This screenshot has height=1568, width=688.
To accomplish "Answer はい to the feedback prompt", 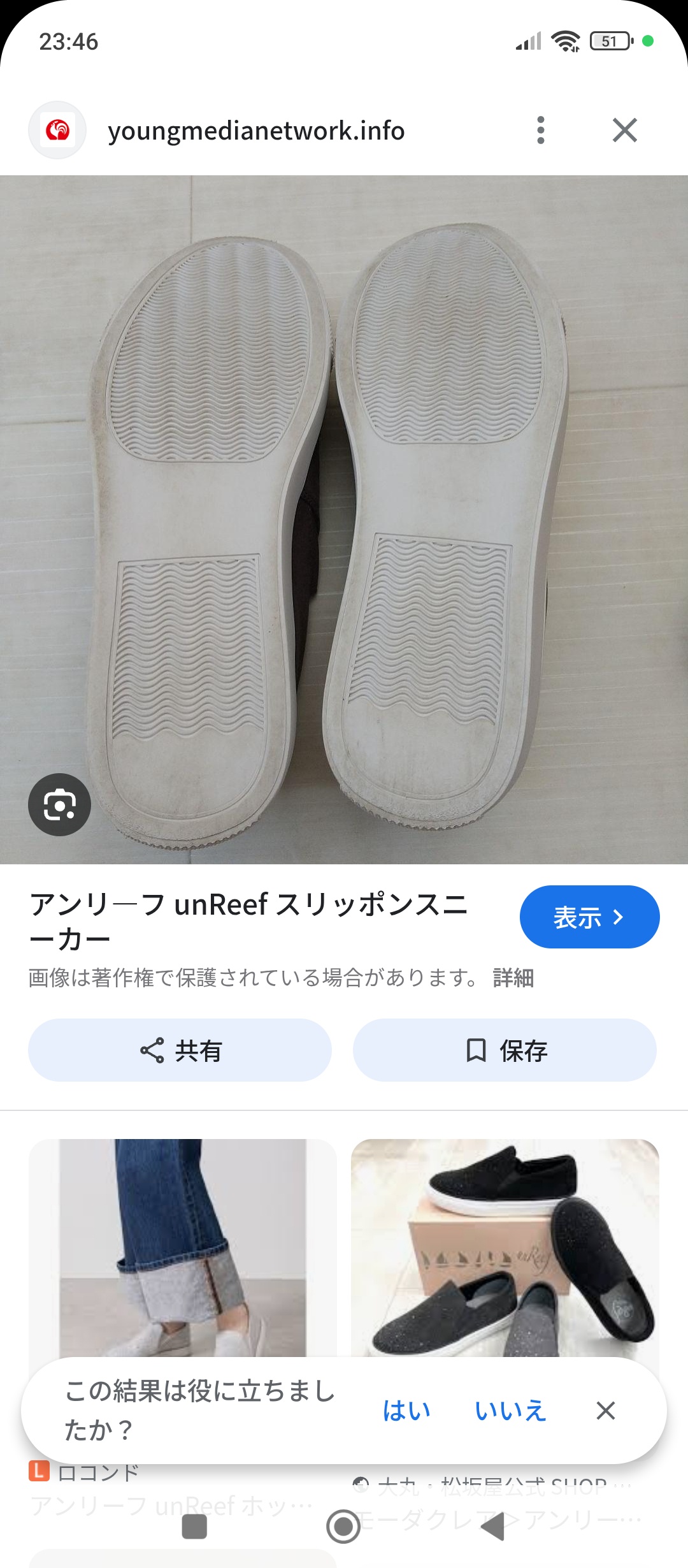I will click(x=406, y=1411).
